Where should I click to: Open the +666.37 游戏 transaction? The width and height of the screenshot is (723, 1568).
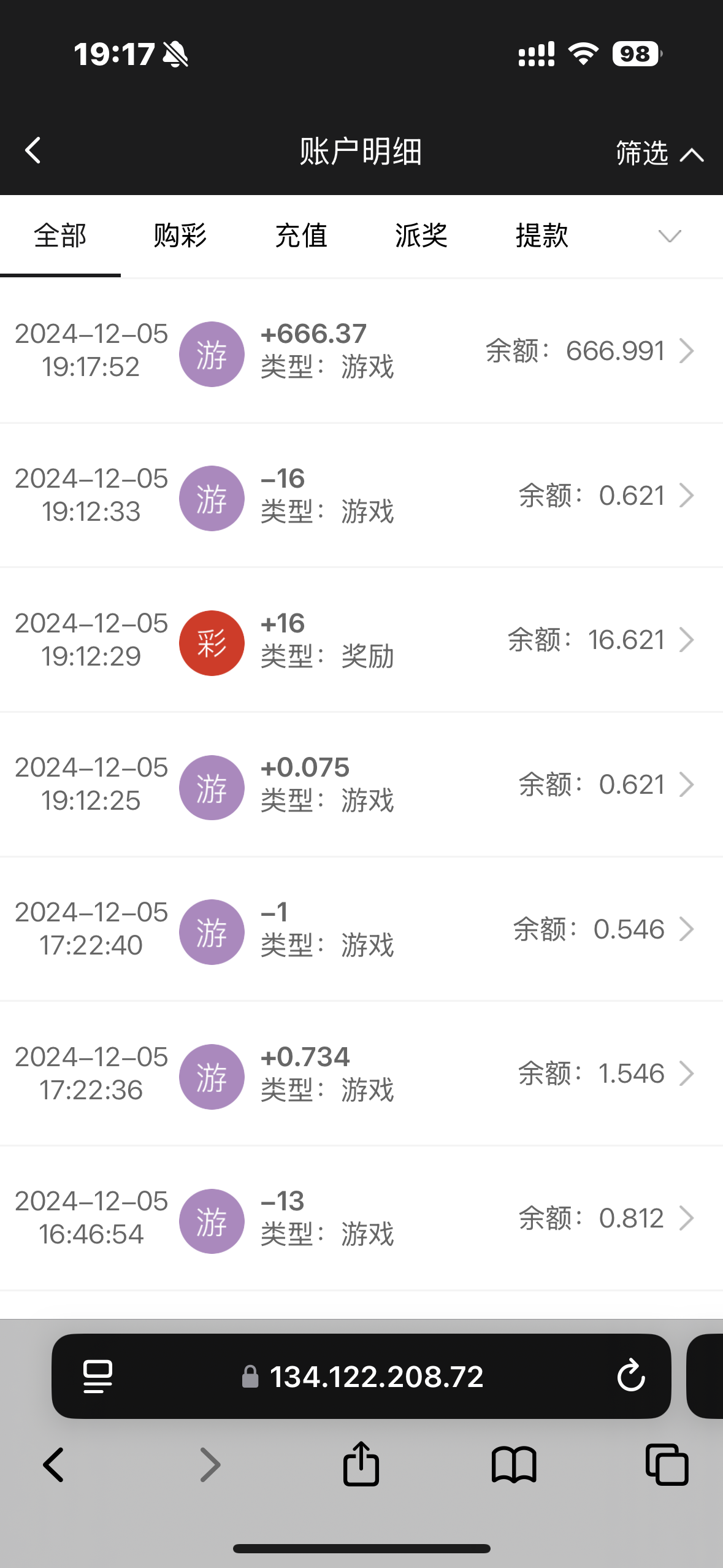coord(361,351)
